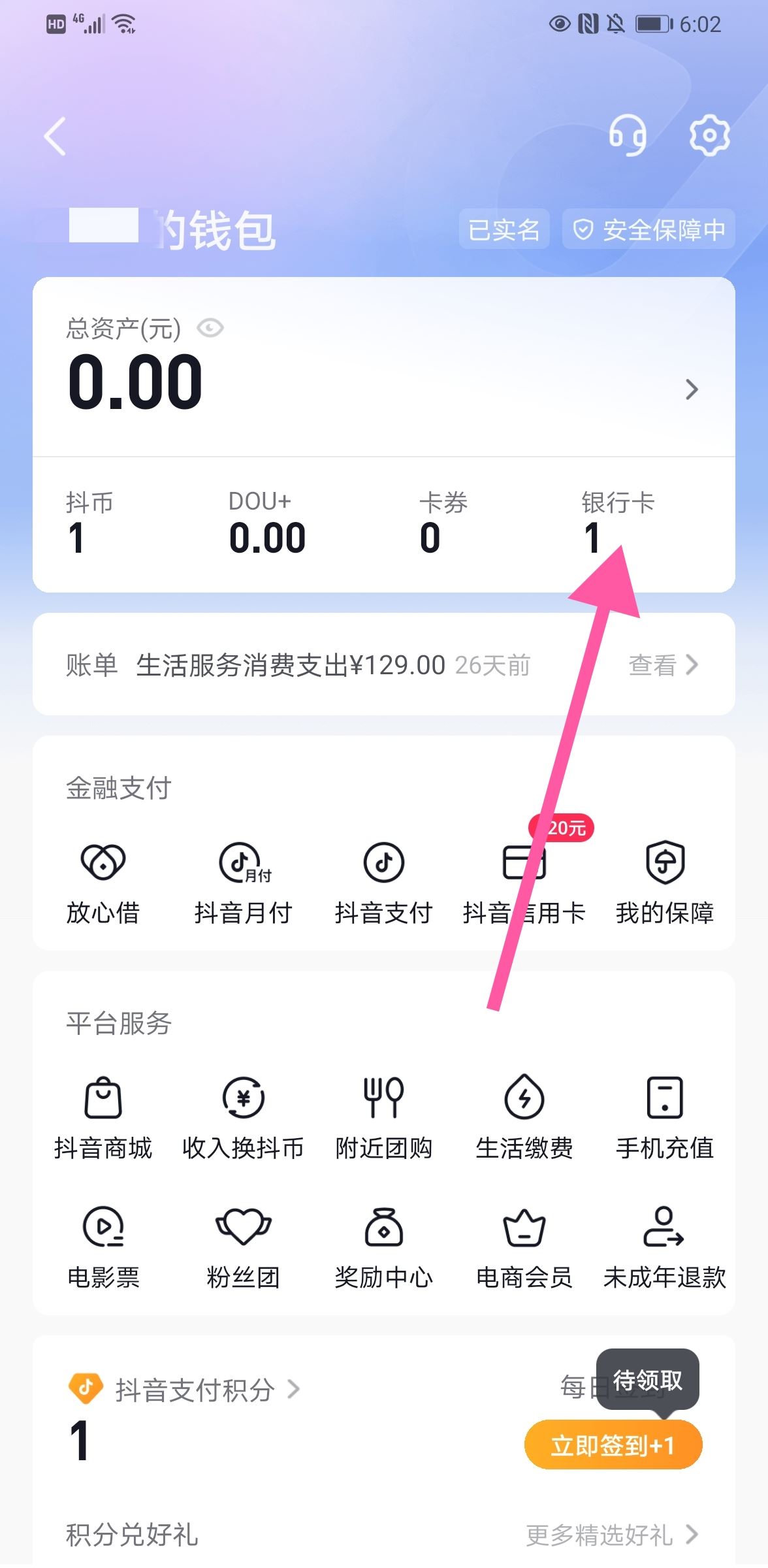Select the 抖音月付 service

(x=244, y=882)
